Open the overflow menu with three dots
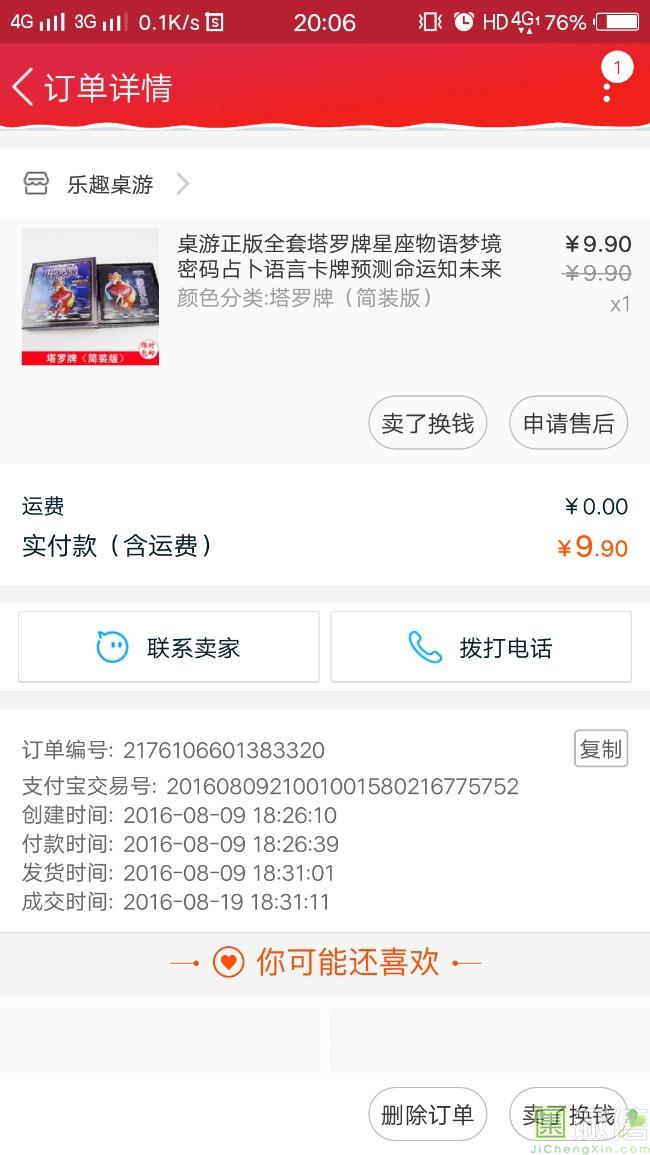 click(x=607, y=88)
